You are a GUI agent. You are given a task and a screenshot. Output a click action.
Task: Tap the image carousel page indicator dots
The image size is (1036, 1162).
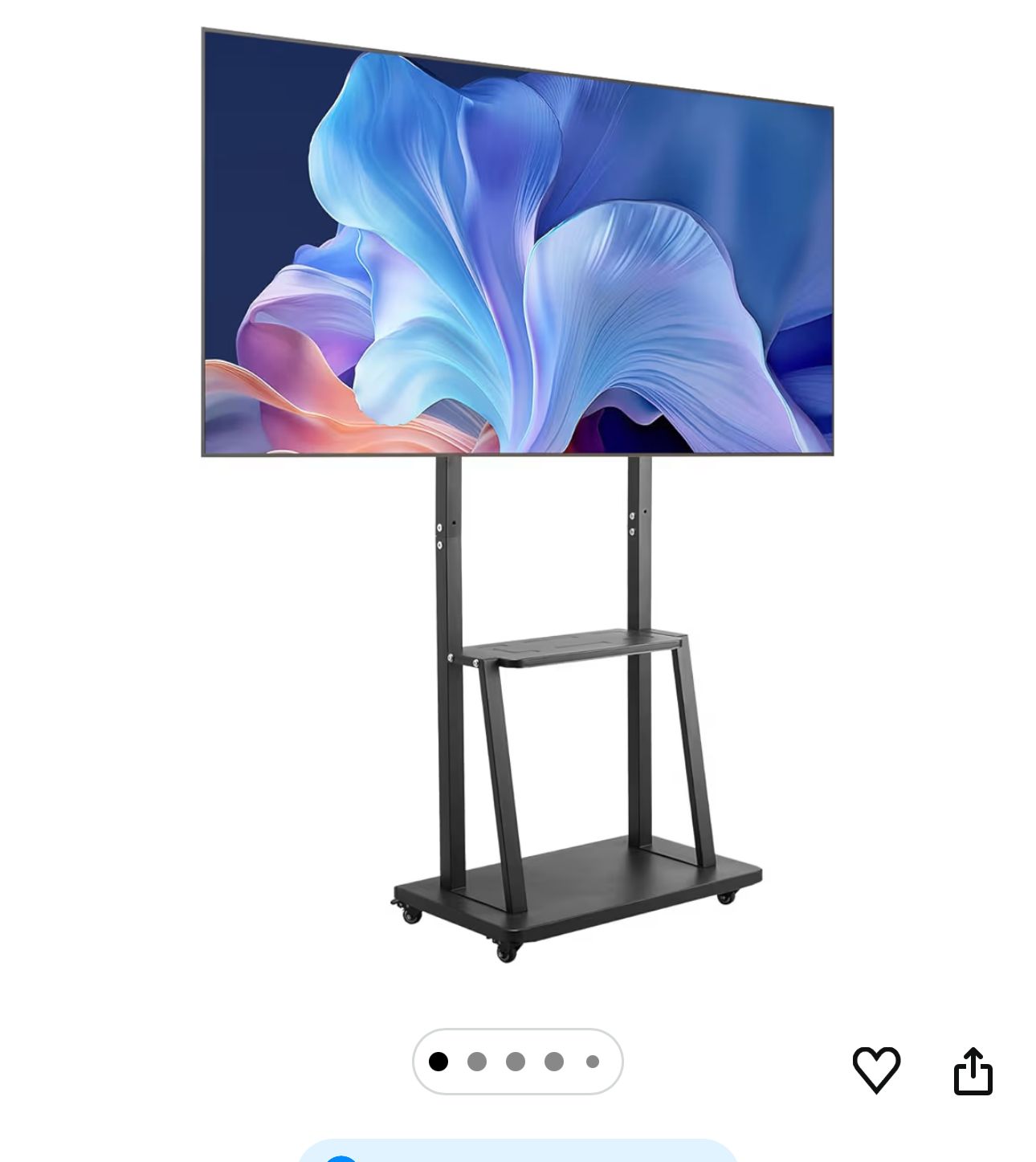point(517,1062)
